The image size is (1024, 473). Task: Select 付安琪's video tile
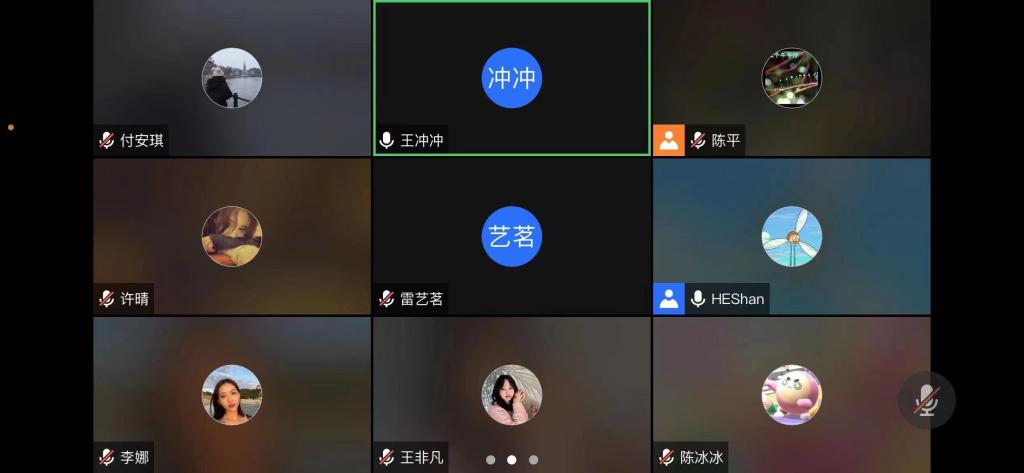(232, 78)
